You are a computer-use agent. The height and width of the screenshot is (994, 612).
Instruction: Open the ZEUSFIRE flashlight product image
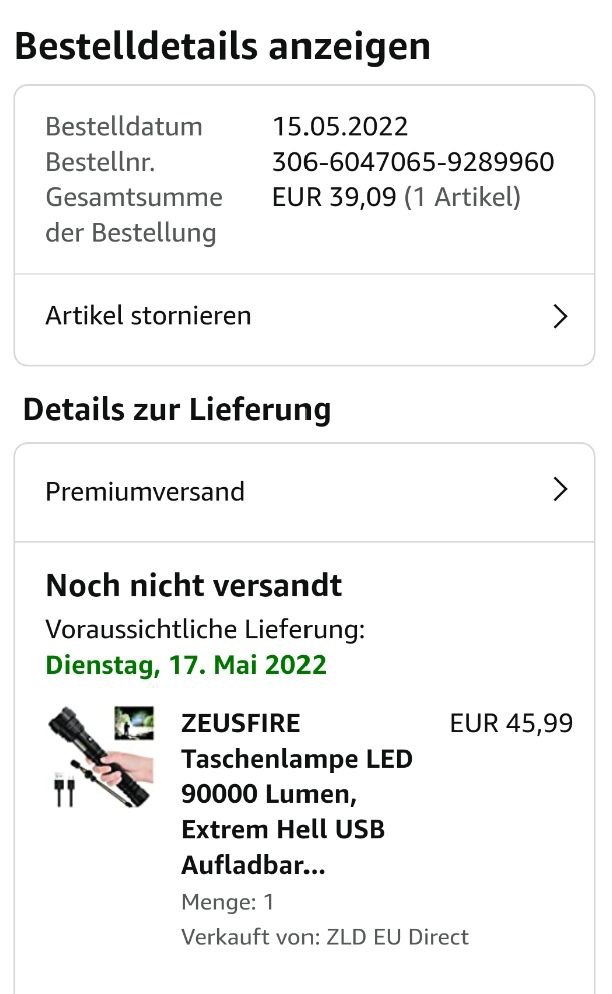point(101,756)
